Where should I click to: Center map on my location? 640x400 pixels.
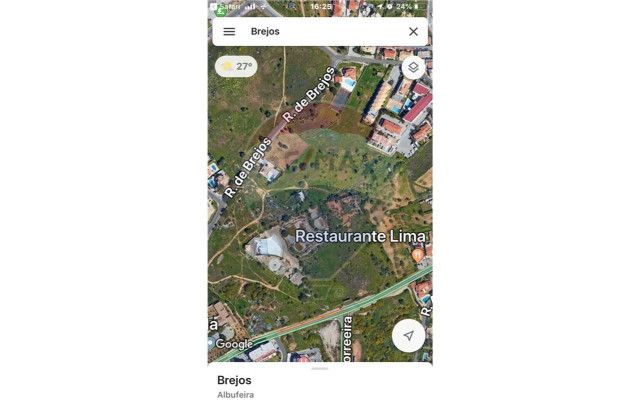pos(408,335)
